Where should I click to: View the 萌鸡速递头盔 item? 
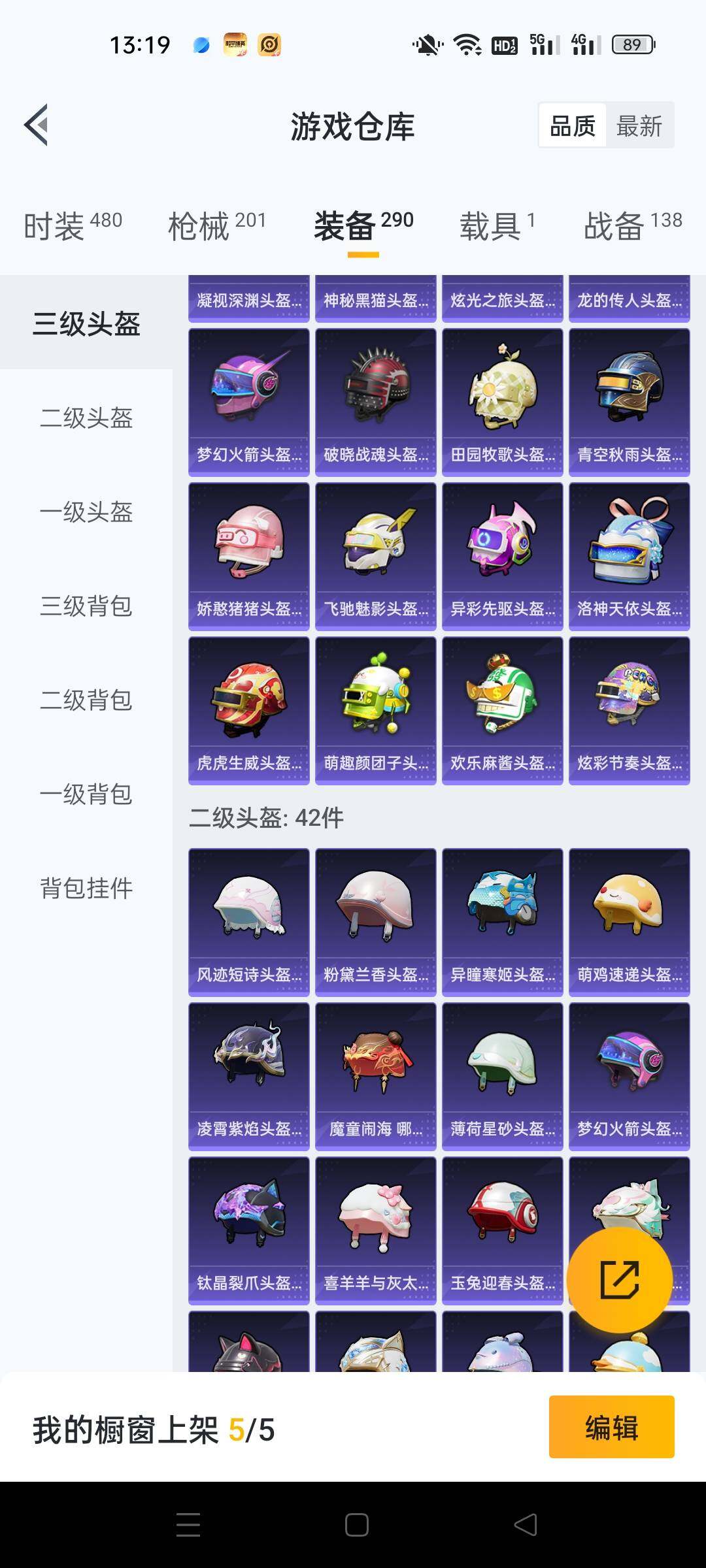point(629,922)
